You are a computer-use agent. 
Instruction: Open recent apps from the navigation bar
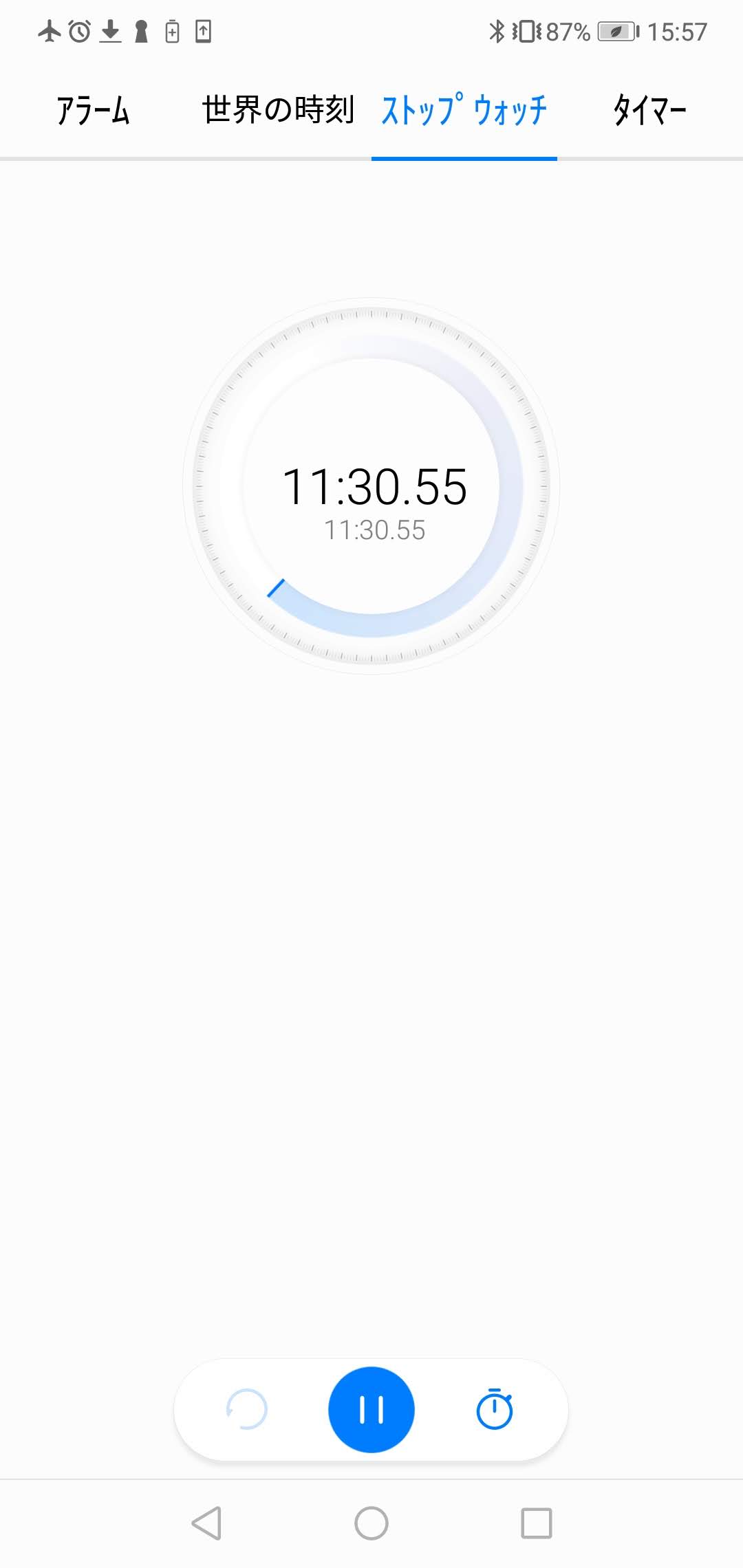click(537, 1523)
